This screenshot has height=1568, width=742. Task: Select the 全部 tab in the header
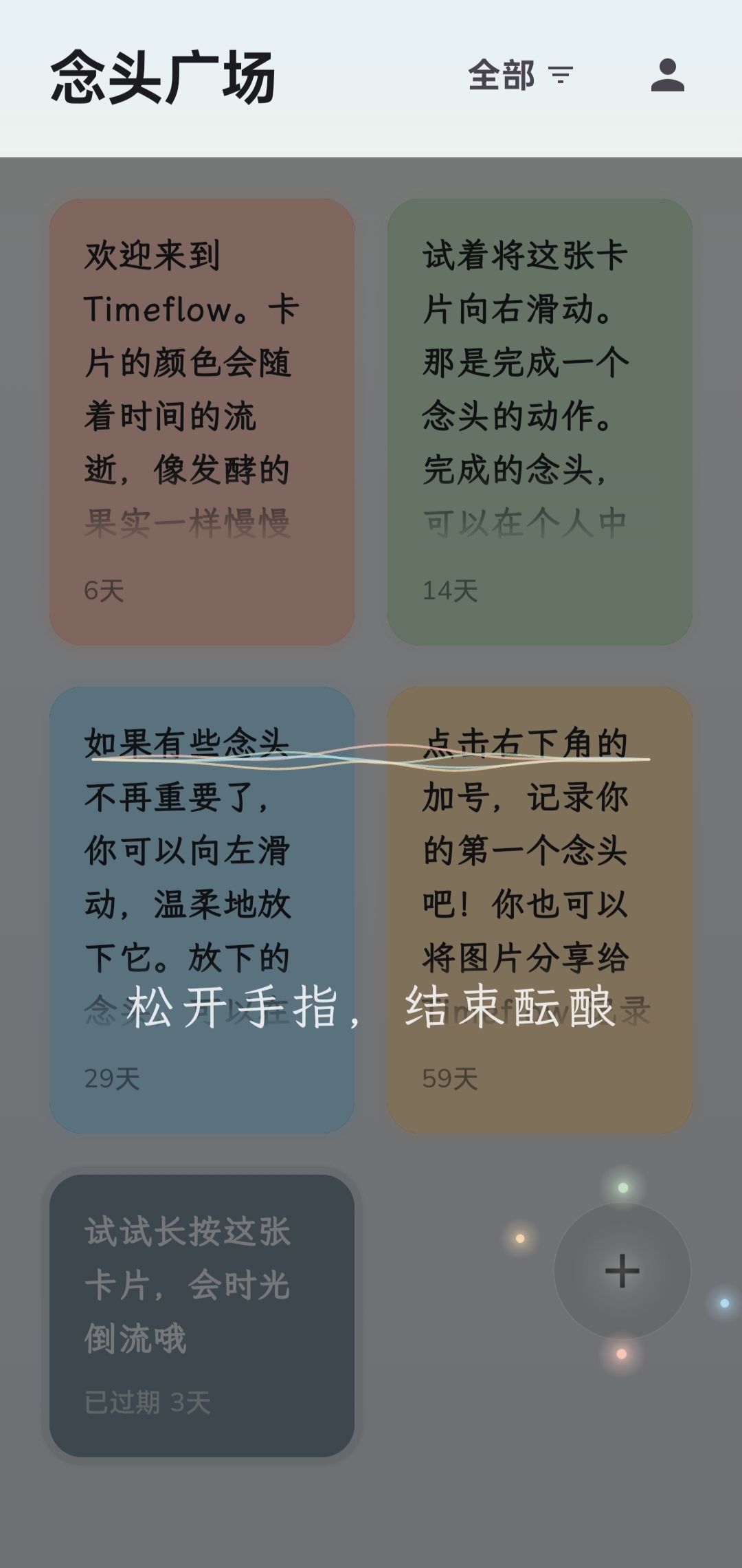tap(502, 76)
